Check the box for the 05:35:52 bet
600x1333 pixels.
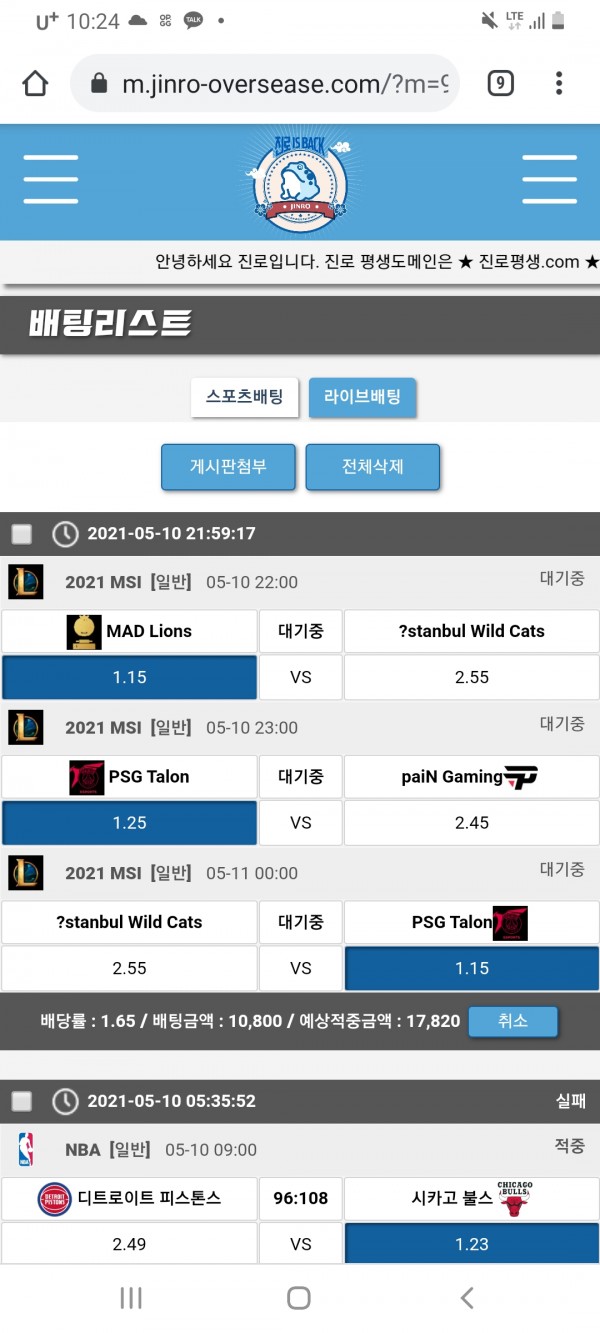22,1101
